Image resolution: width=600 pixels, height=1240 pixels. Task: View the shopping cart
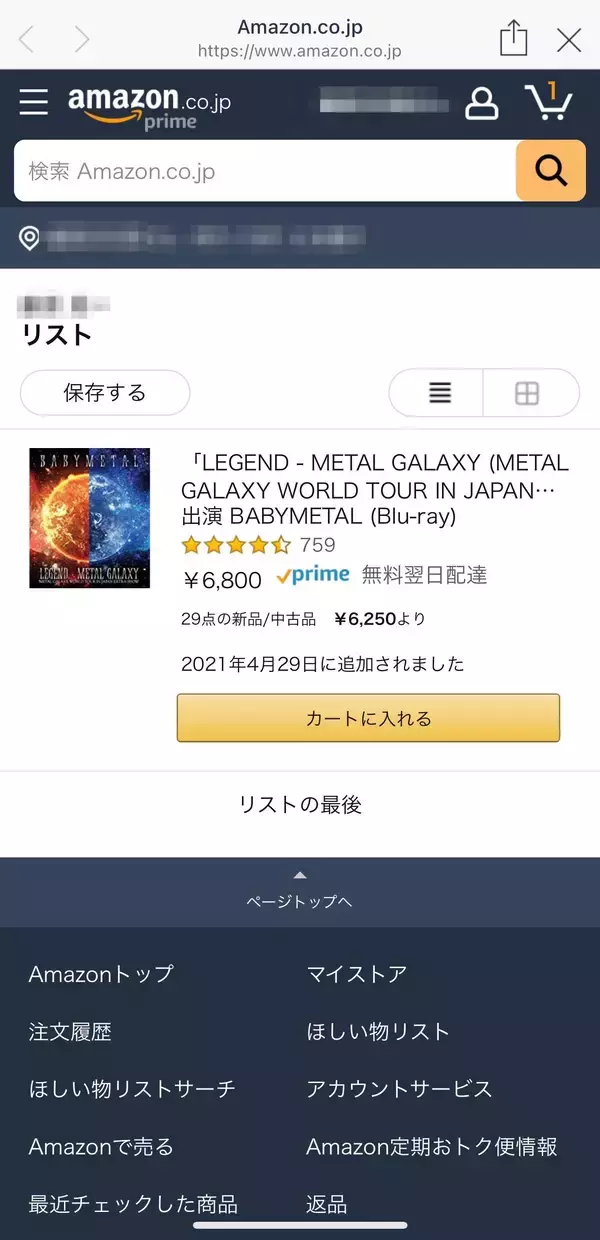pyautogui.click(x=548, y=102)
